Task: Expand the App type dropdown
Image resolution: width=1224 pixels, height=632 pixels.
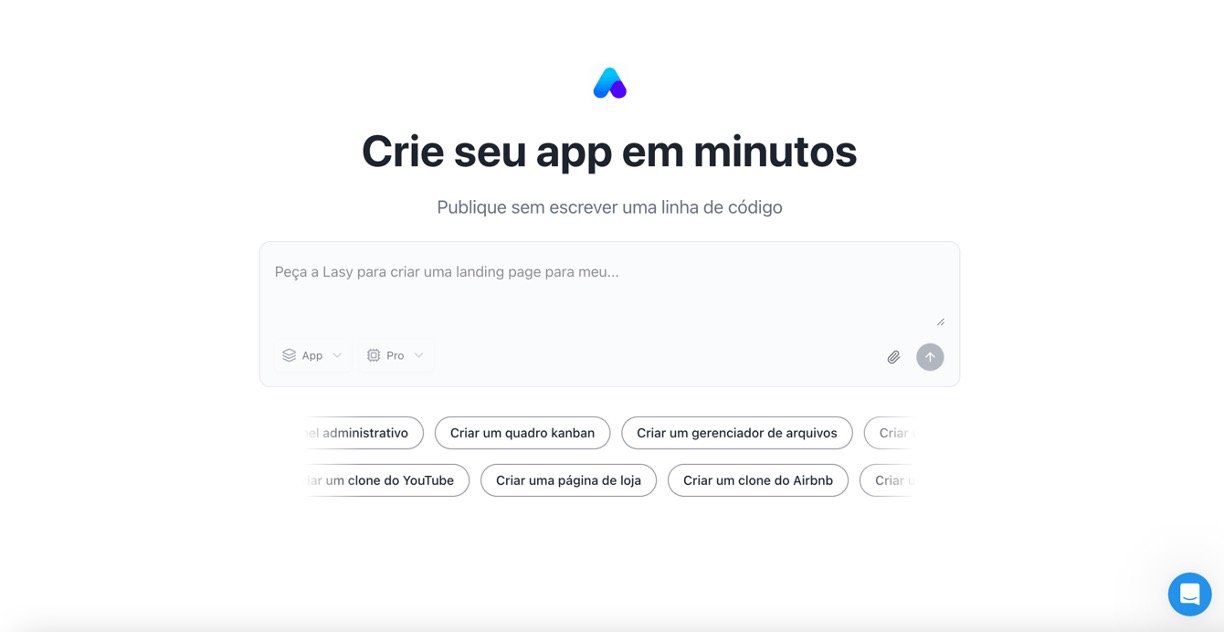Action: tap(312, 356)
